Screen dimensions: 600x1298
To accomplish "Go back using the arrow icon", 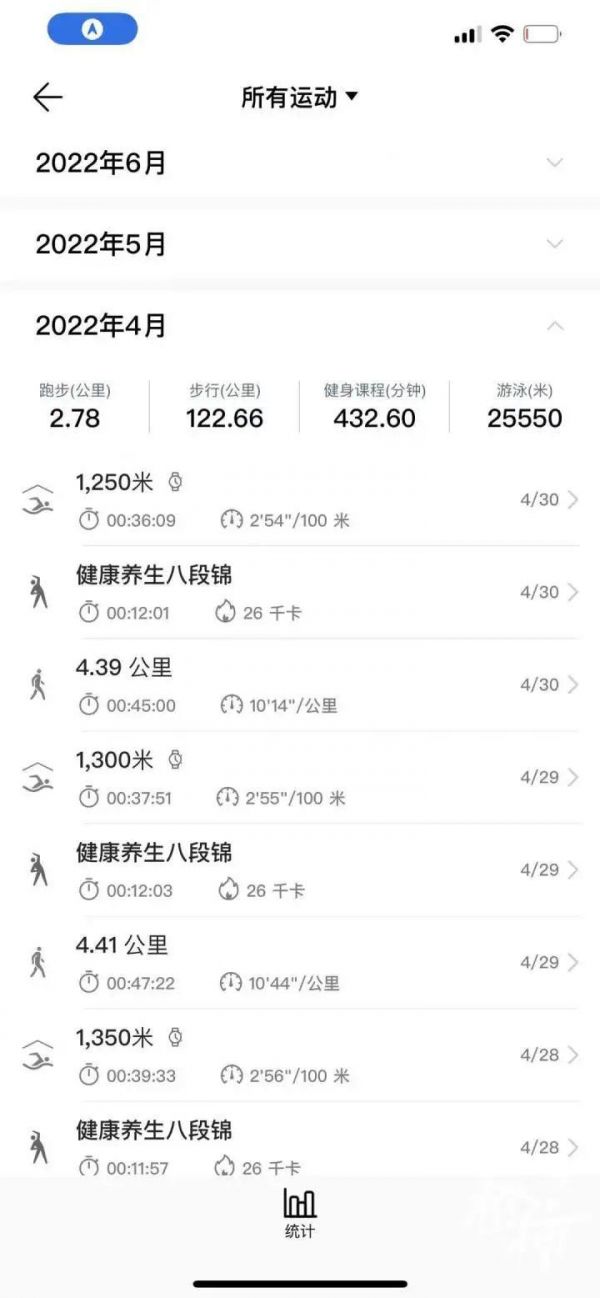I will [47, 97].
